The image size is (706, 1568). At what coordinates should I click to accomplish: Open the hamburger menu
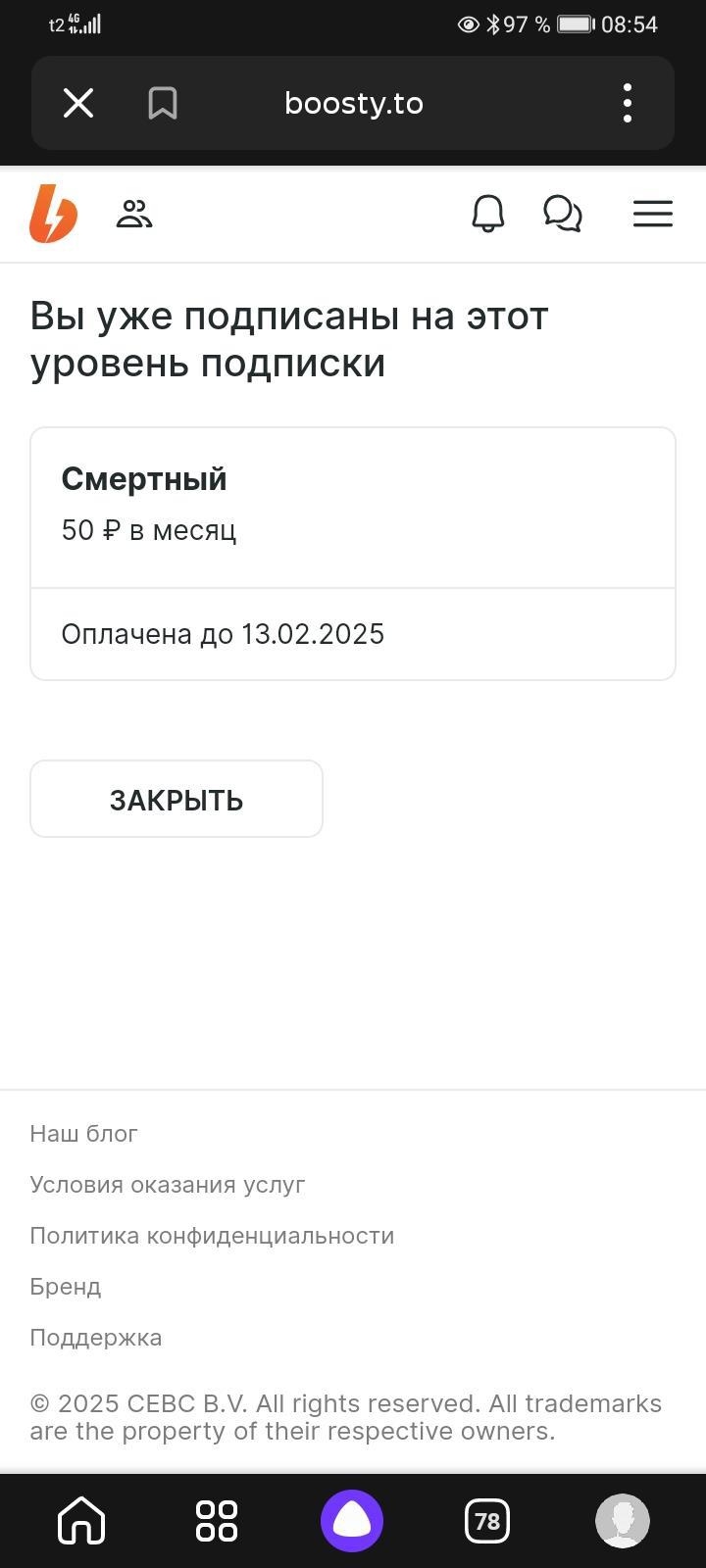pyautogui.click(x=653, y=214)
